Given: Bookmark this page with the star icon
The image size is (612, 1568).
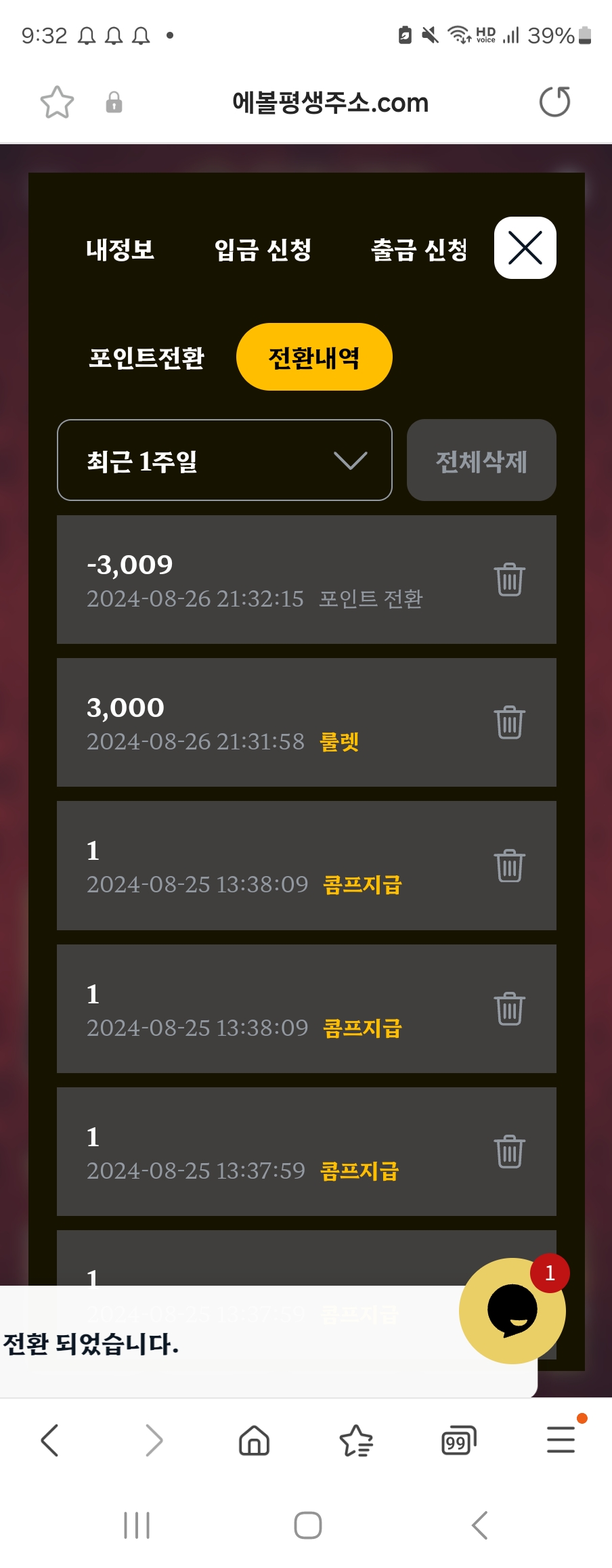Looking at the screenshot, I should coord(57,102).
